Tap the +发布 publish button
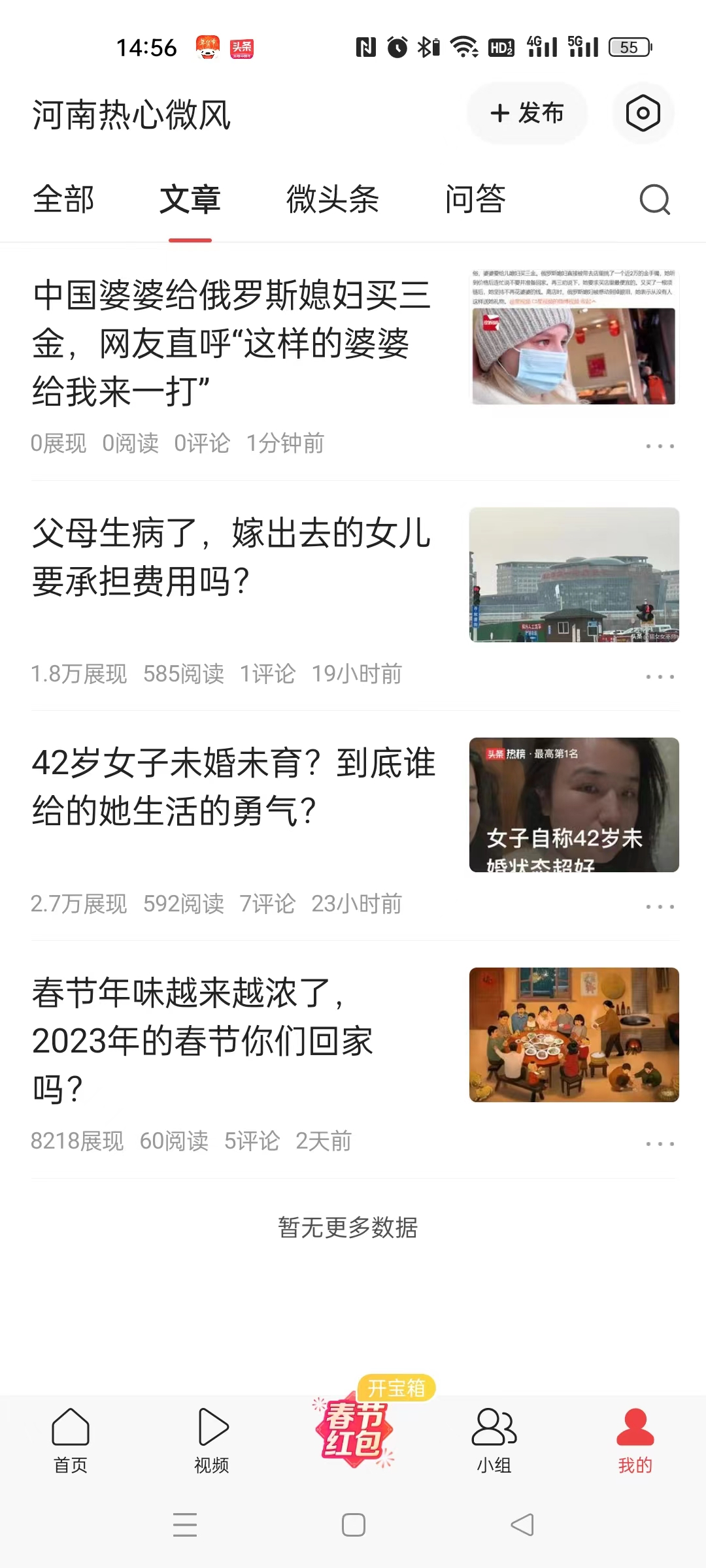This screenshot has width=706, height=1568. tap(527, 113)
